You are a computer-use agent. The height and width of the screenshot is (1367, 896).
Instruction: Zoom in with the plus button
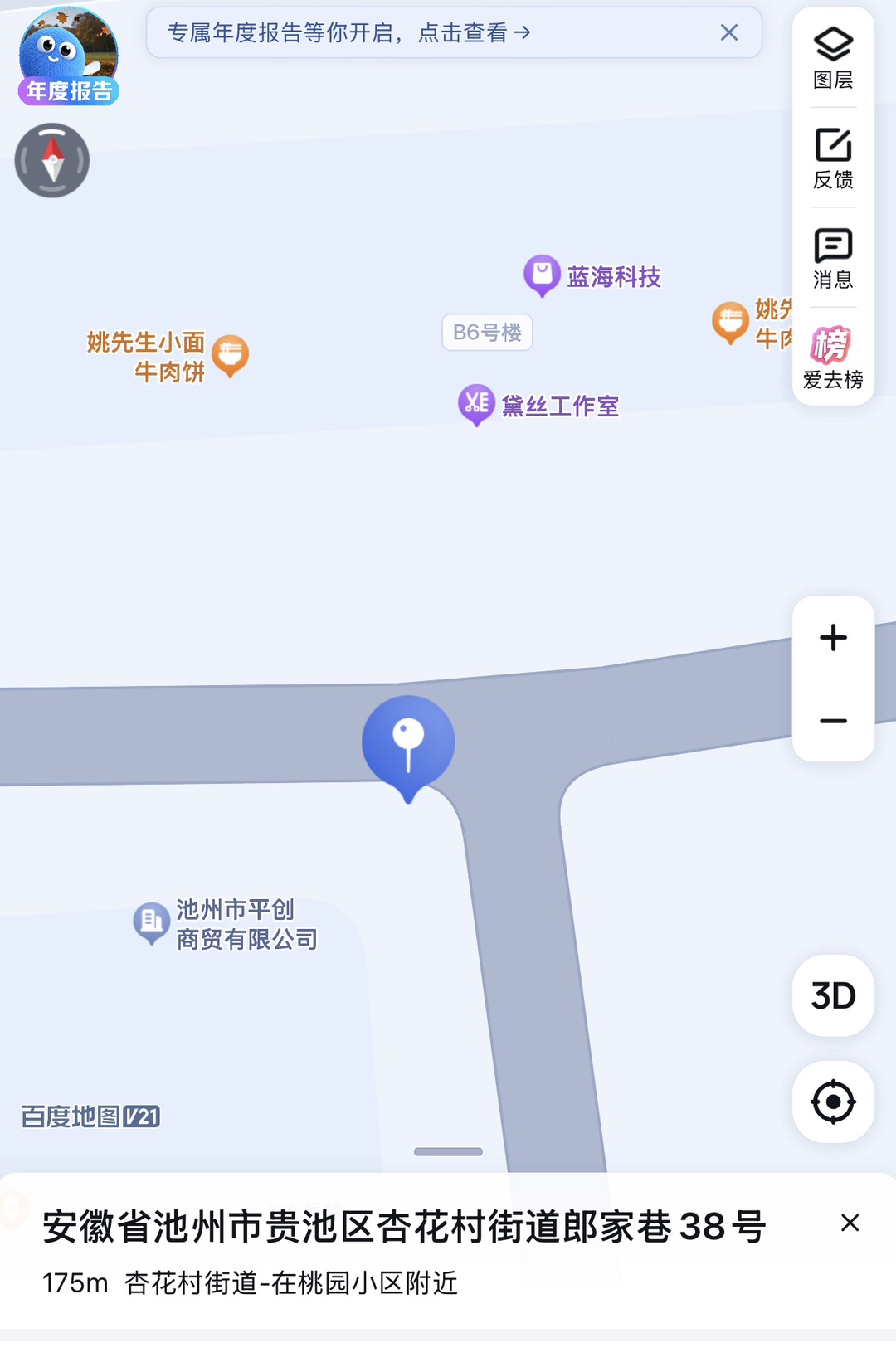click(x=832, y=637)
